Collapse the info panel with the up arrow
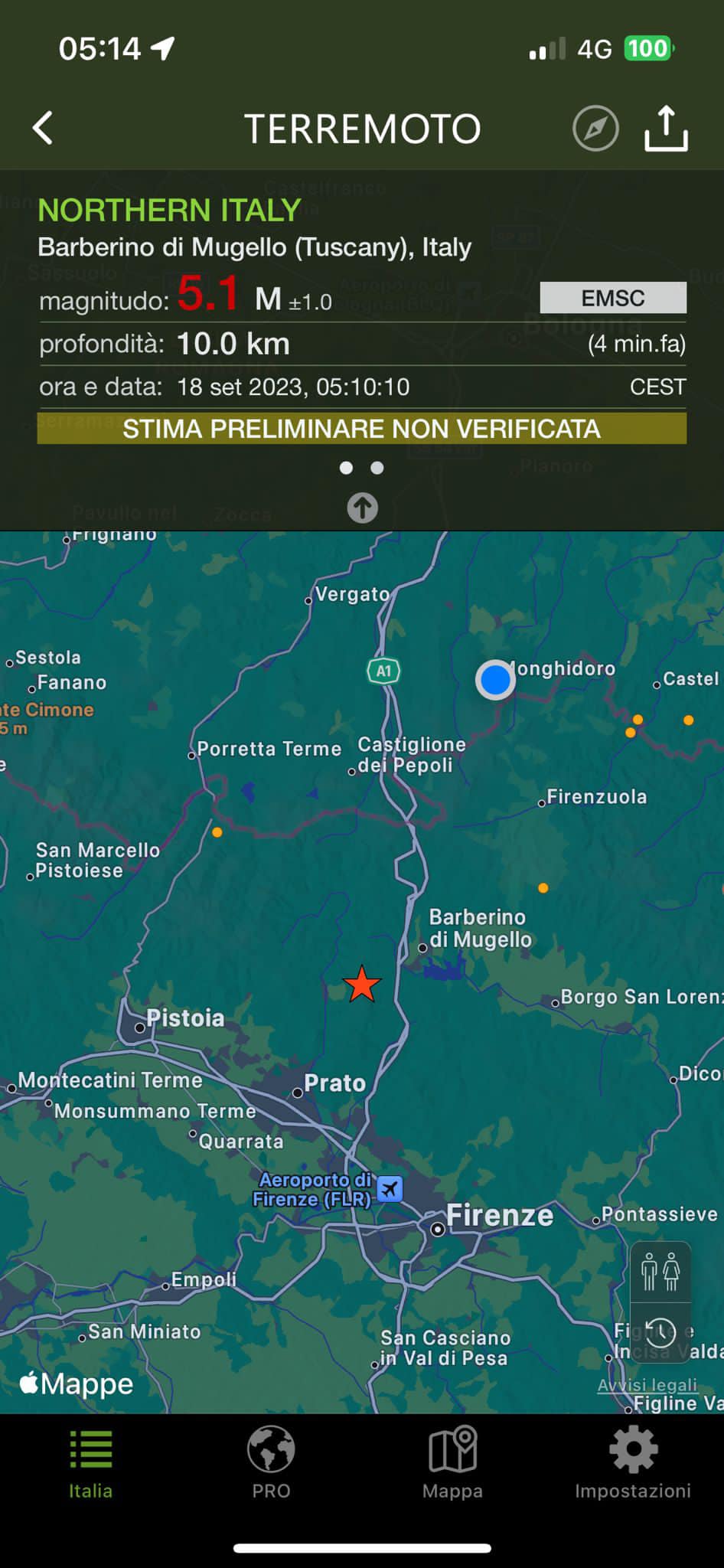Image resolution: width=724 pixels, height=1568 pixels. 362,508
